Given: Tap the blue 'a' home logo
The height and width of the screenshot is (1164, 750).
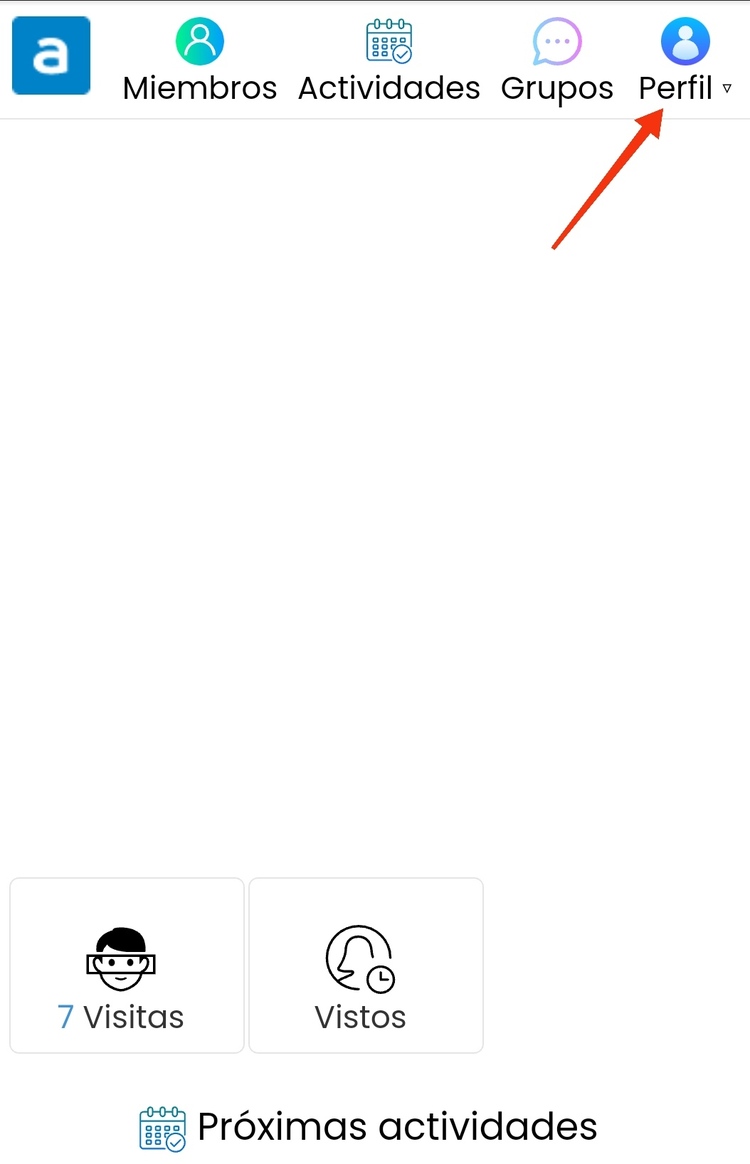Looking at the screenshot, I should click(51, 56).
